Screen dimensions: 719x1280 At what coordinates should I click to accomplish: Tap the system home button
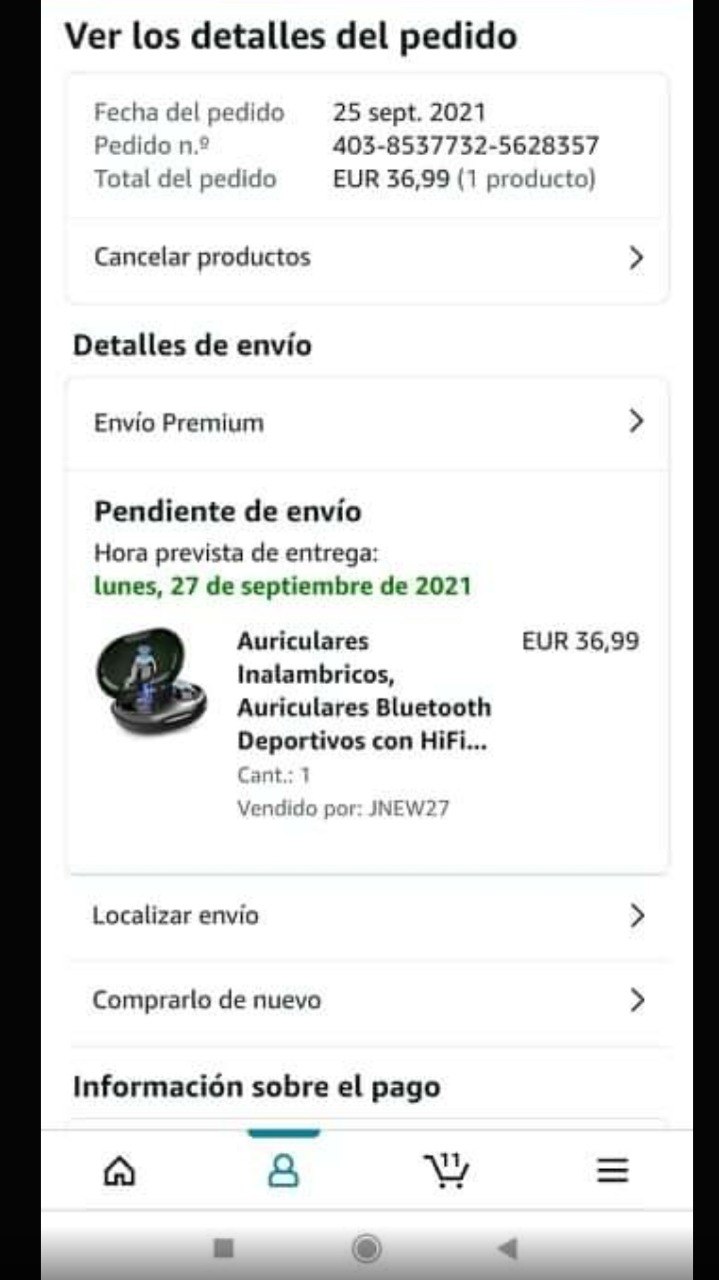(x=367, y=1248)
